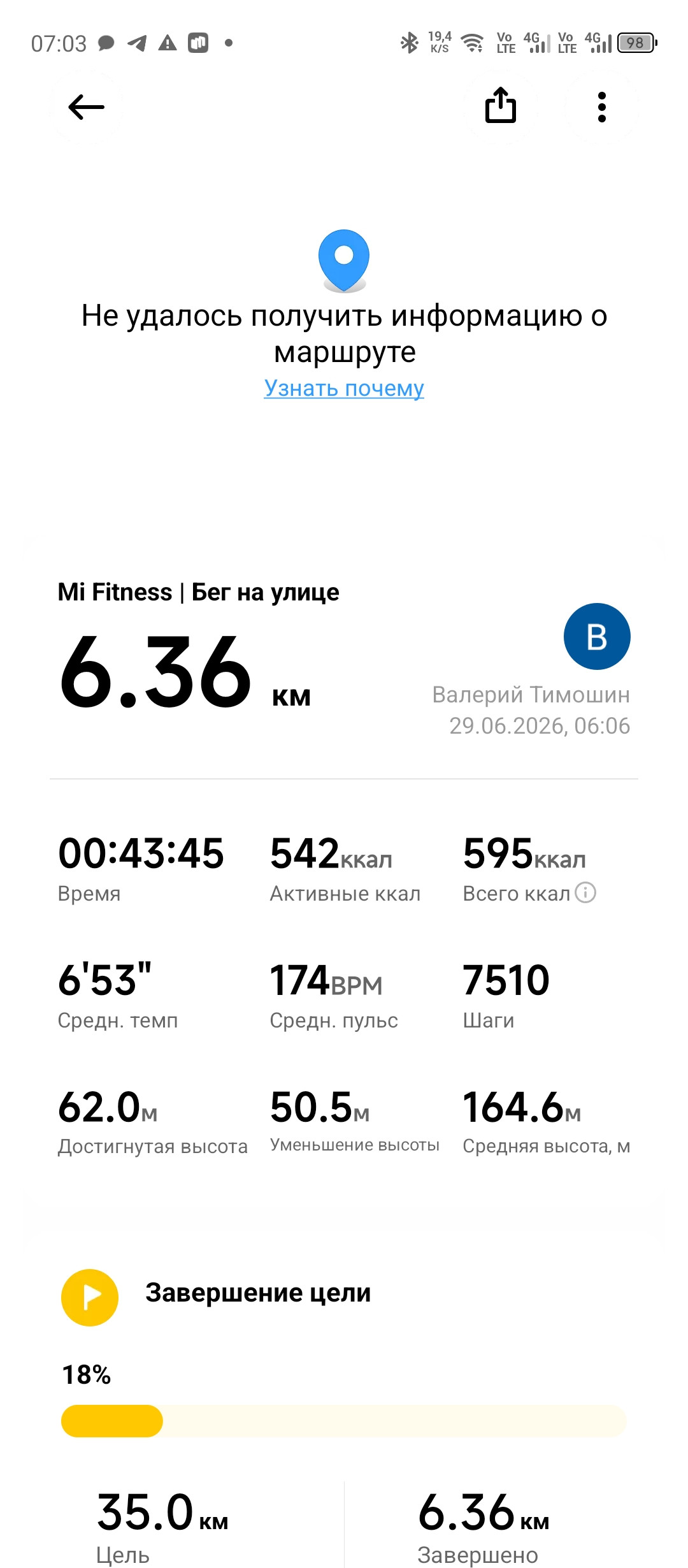Tap the info icon next to Всего ккал
This screenshot has width=688, height=1568.
[x=585, y=892]
